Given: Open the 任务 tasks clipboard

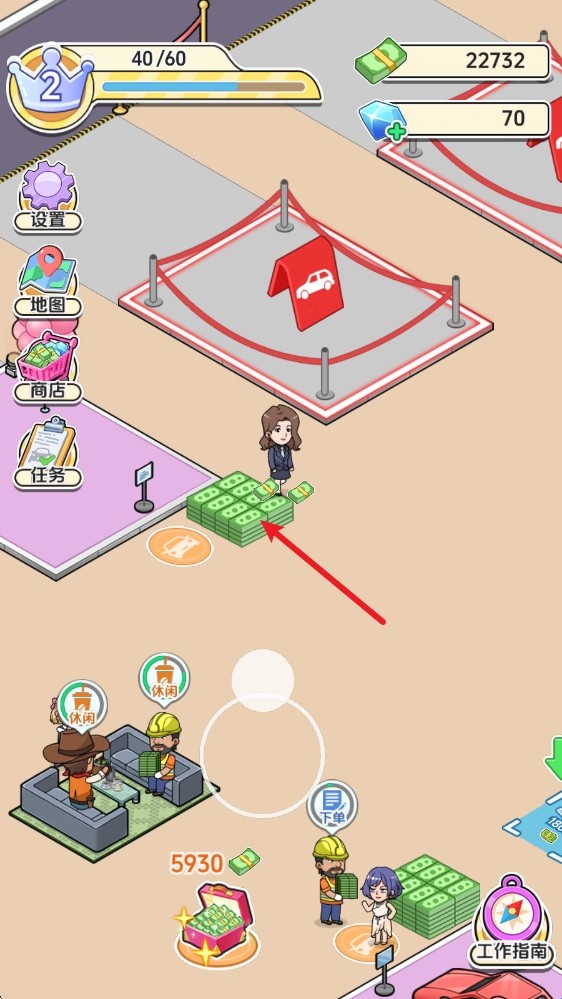Looking at the screenshot, I should point(48,453).
